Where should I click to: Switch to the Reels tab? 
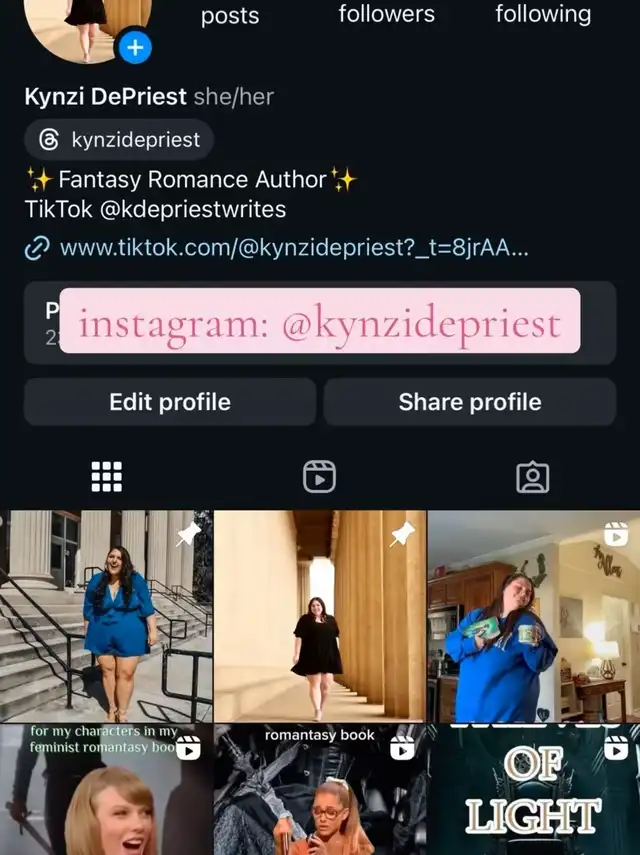[319, 477]
